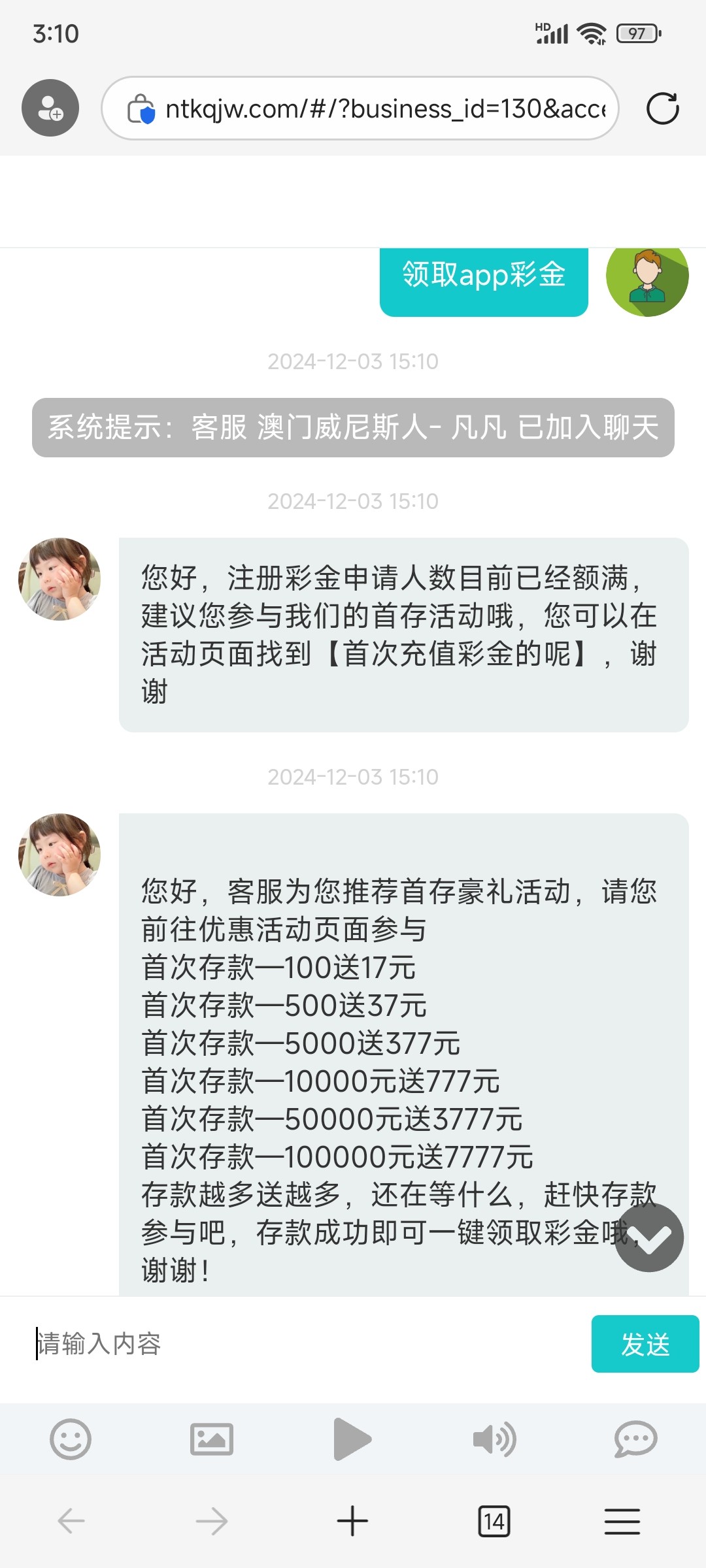Attach an image to the chat

(x=211, y=1439)
